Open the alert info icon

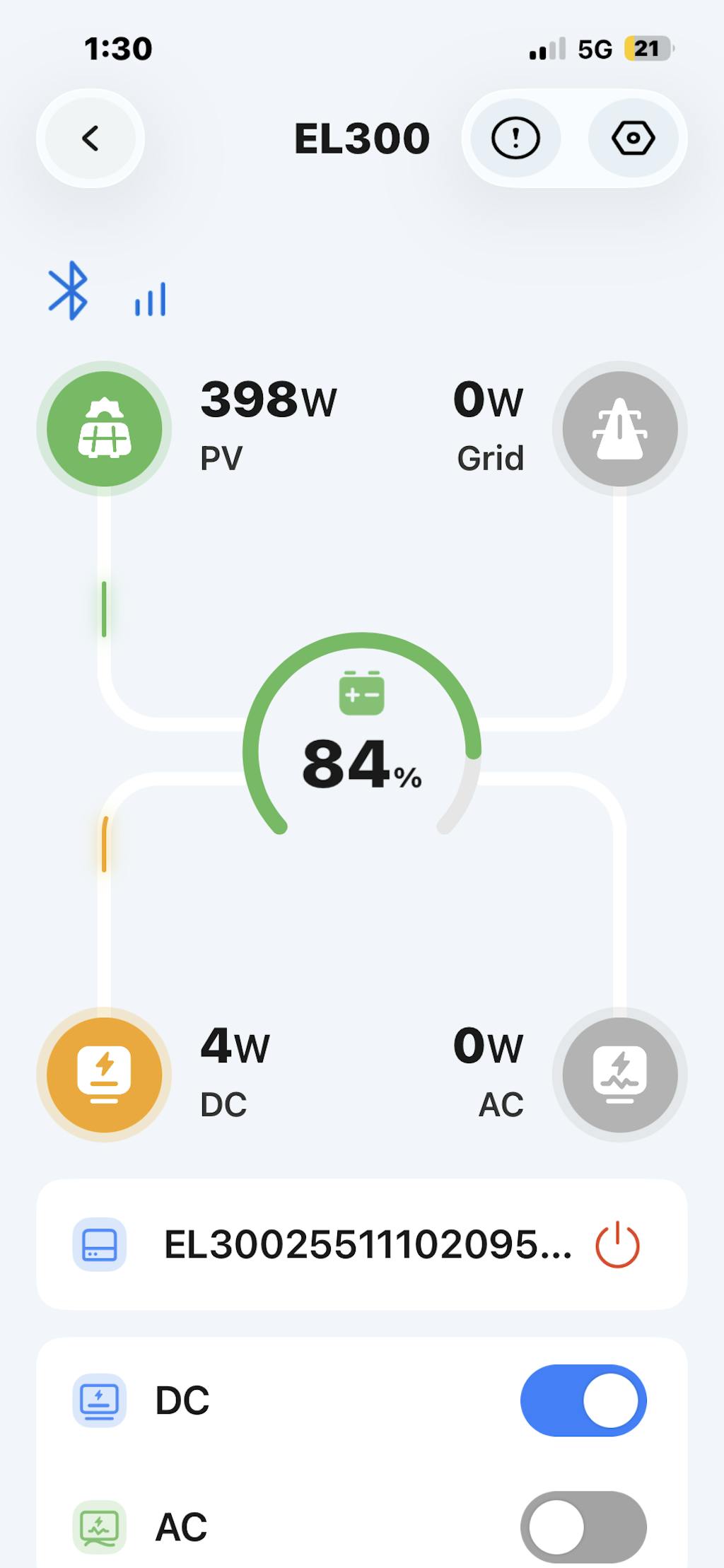515,139
